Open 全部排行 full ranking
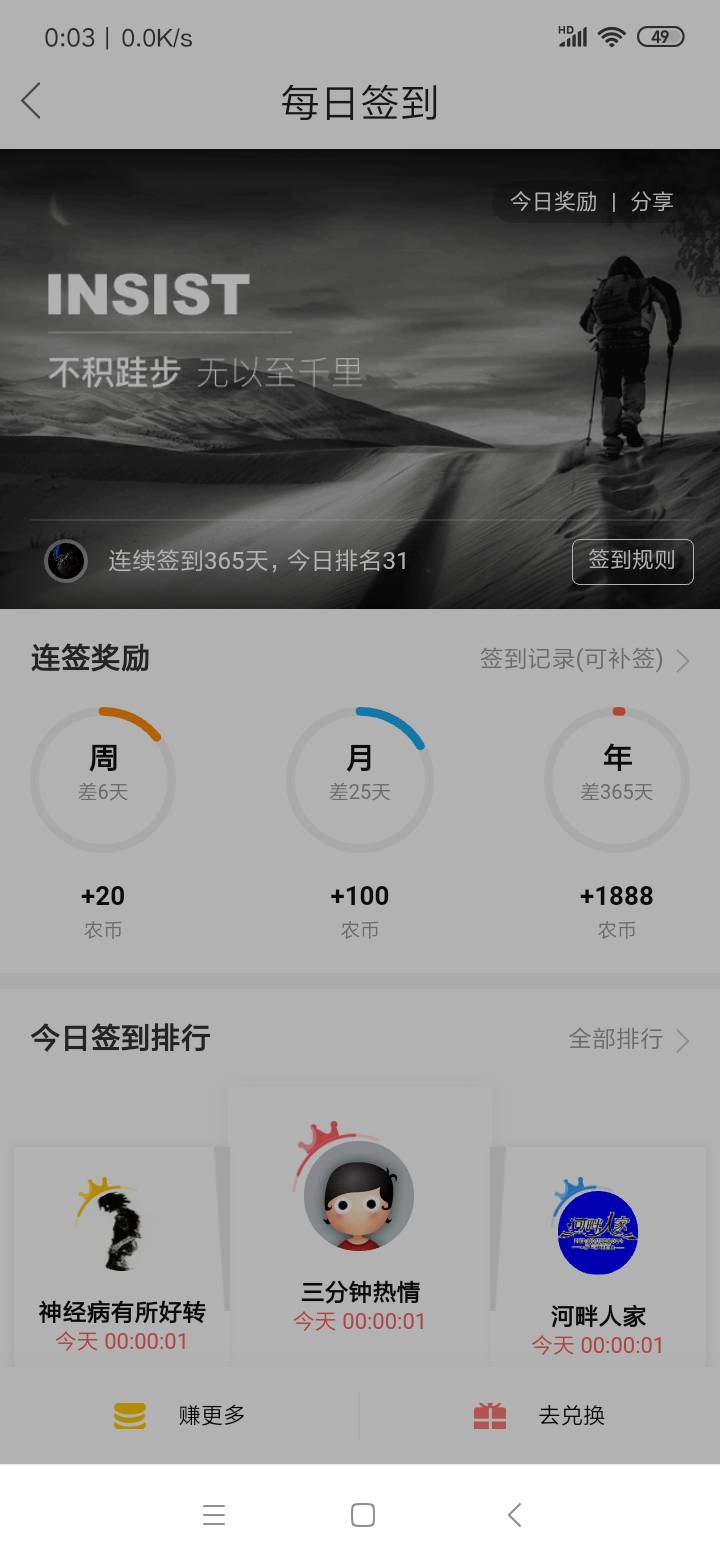The image size is (720, 1560). pyautogui.click(x=628, y=1040)
